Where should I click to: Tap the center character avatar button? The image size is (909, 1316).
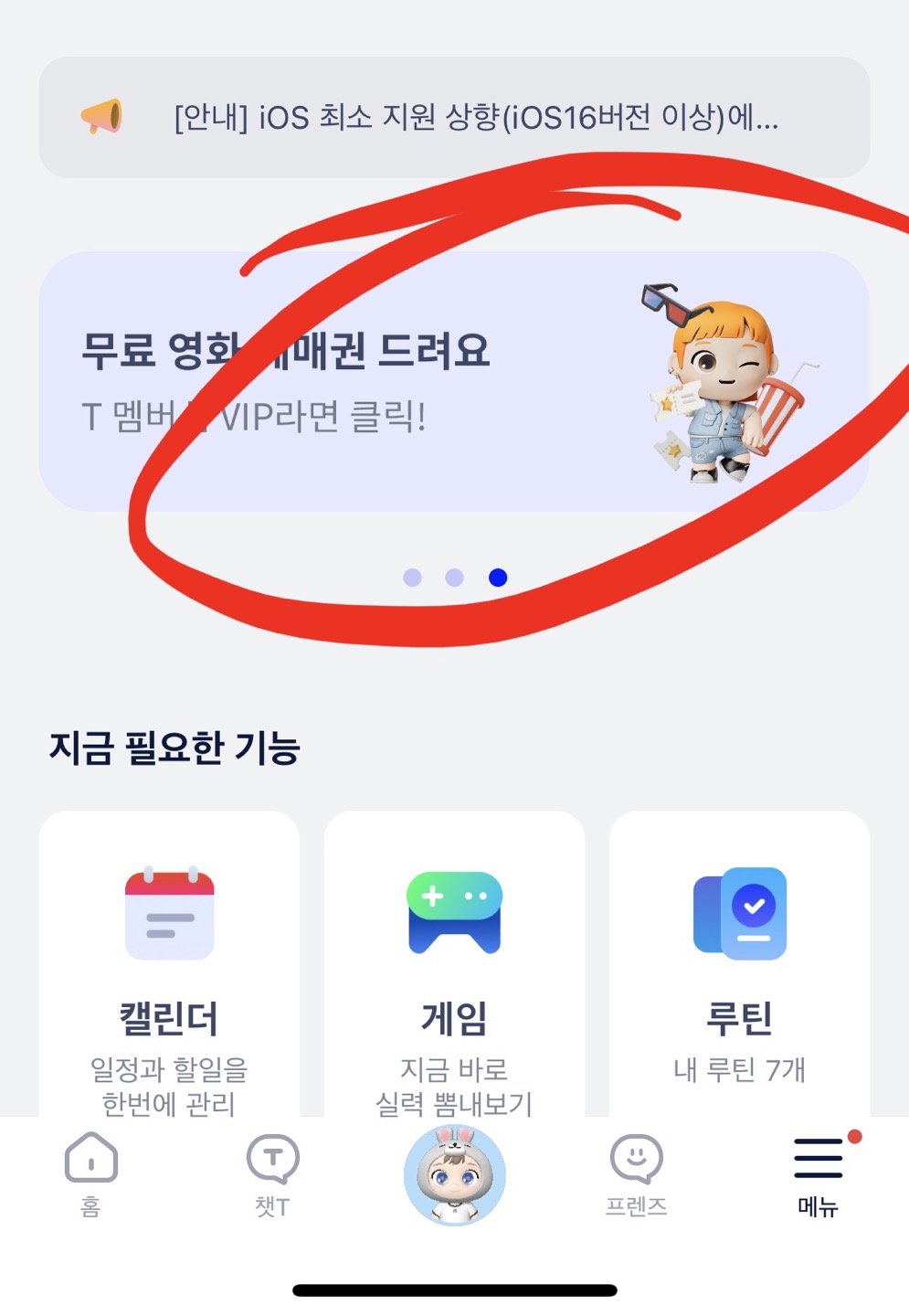click(x=454, y=1174)
